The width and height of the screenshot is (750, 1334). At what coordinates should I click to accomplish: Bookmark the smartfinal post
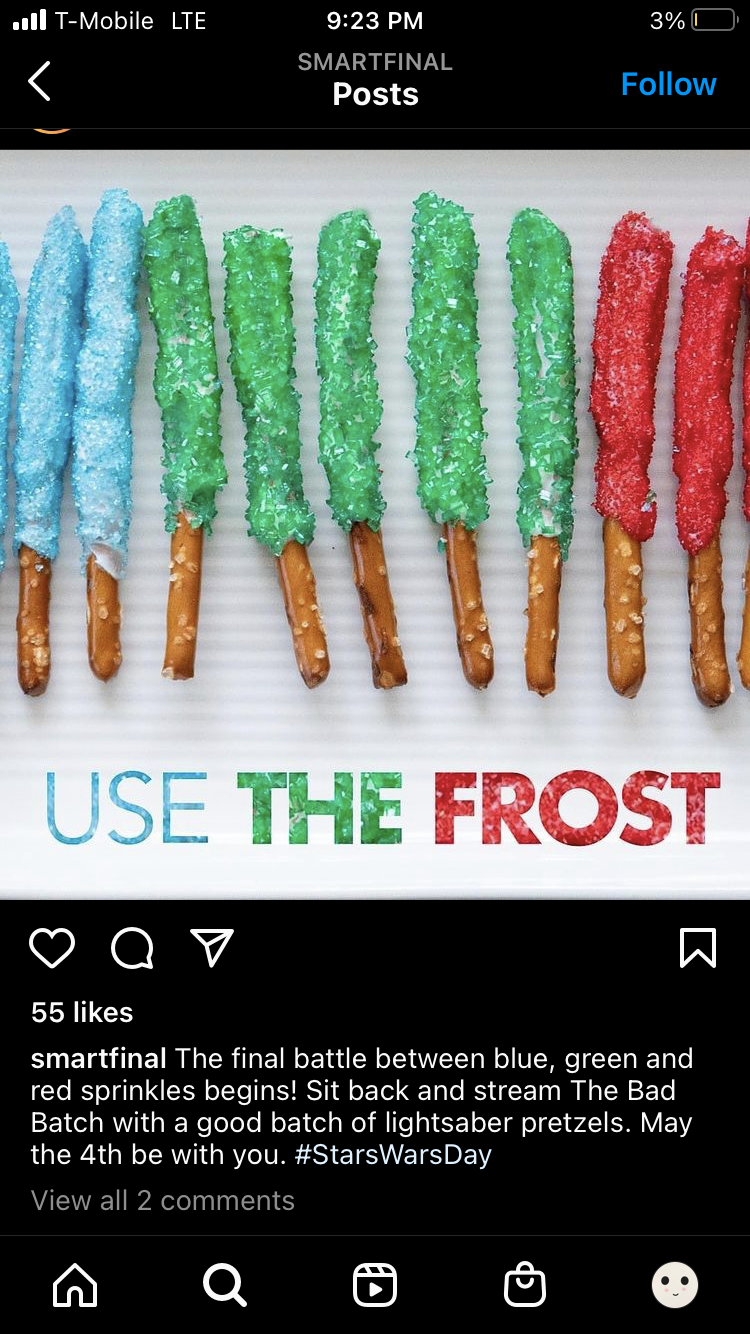click(x=697, y=948)
